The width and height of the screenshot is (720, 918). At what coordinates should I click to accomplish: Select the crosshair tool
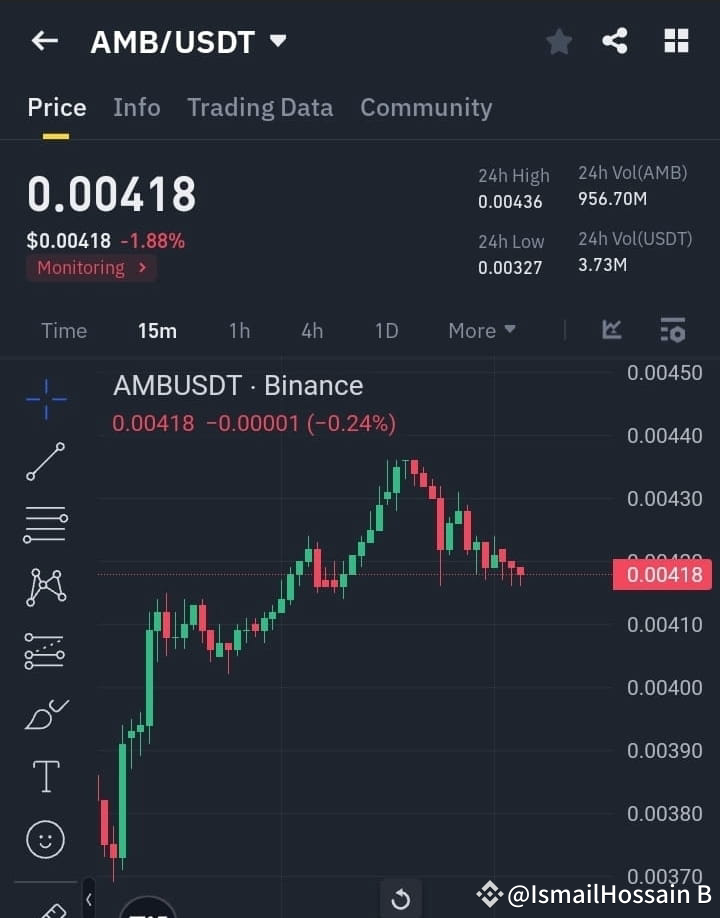45,398
